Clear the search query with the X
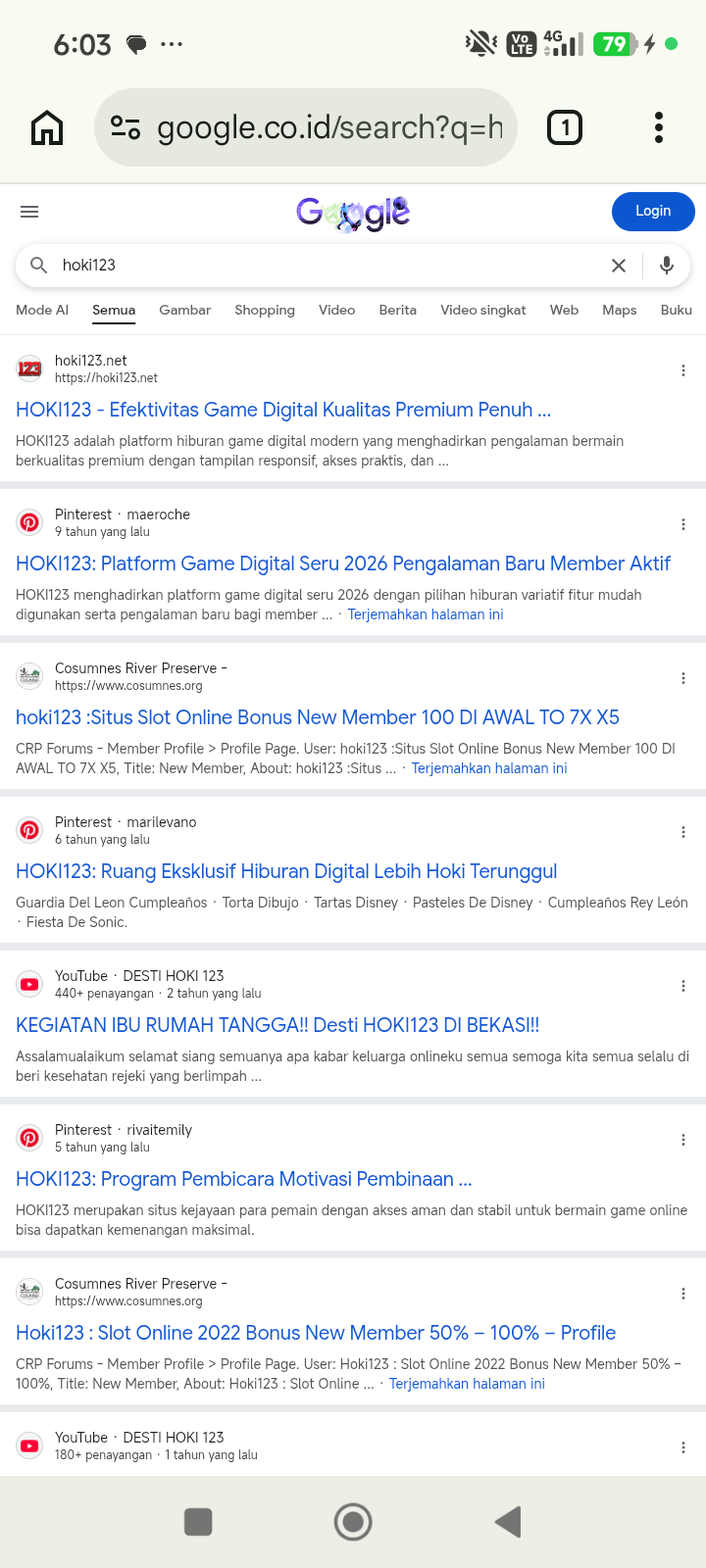The height and width of the screenshot is (1568, 706). [619, 266]
